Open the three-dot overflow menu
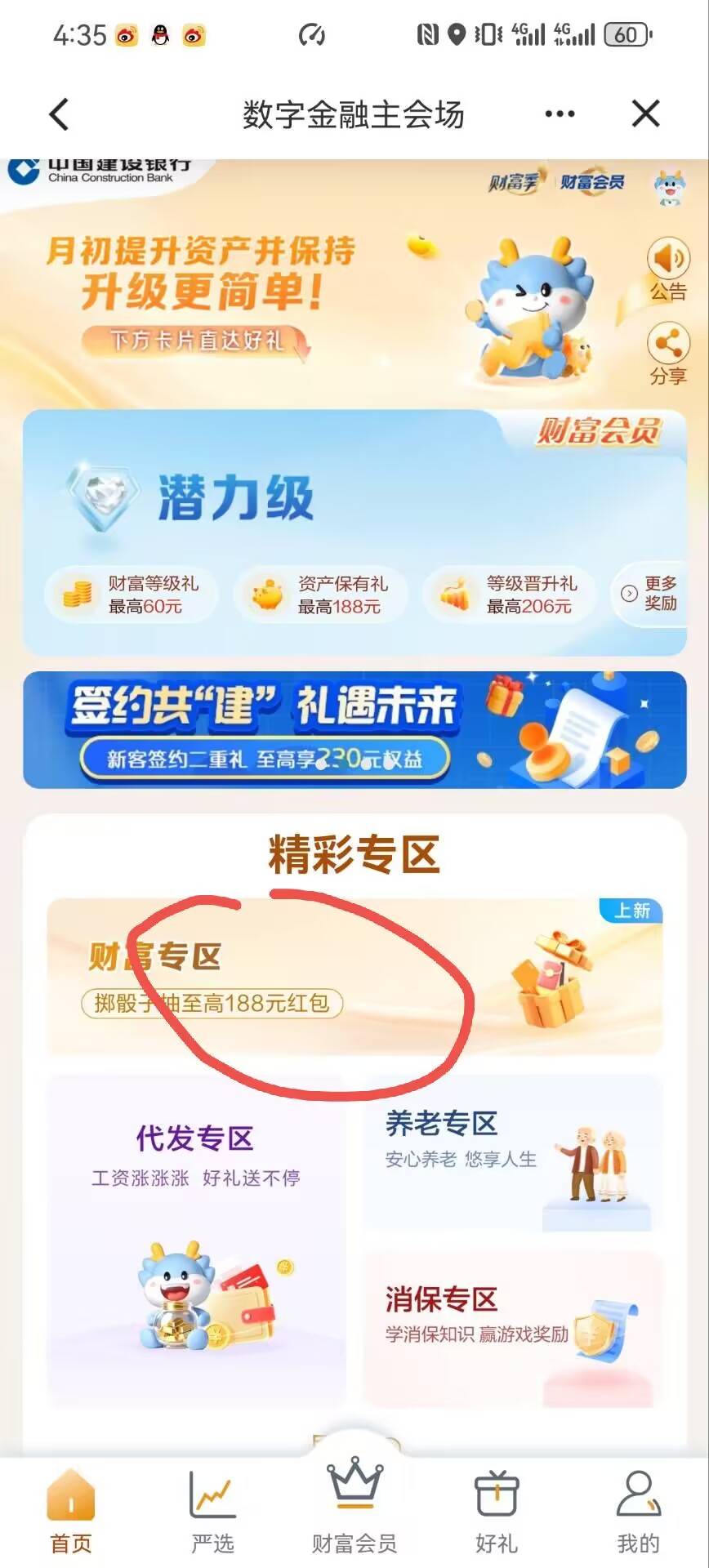 click(560, 114)
